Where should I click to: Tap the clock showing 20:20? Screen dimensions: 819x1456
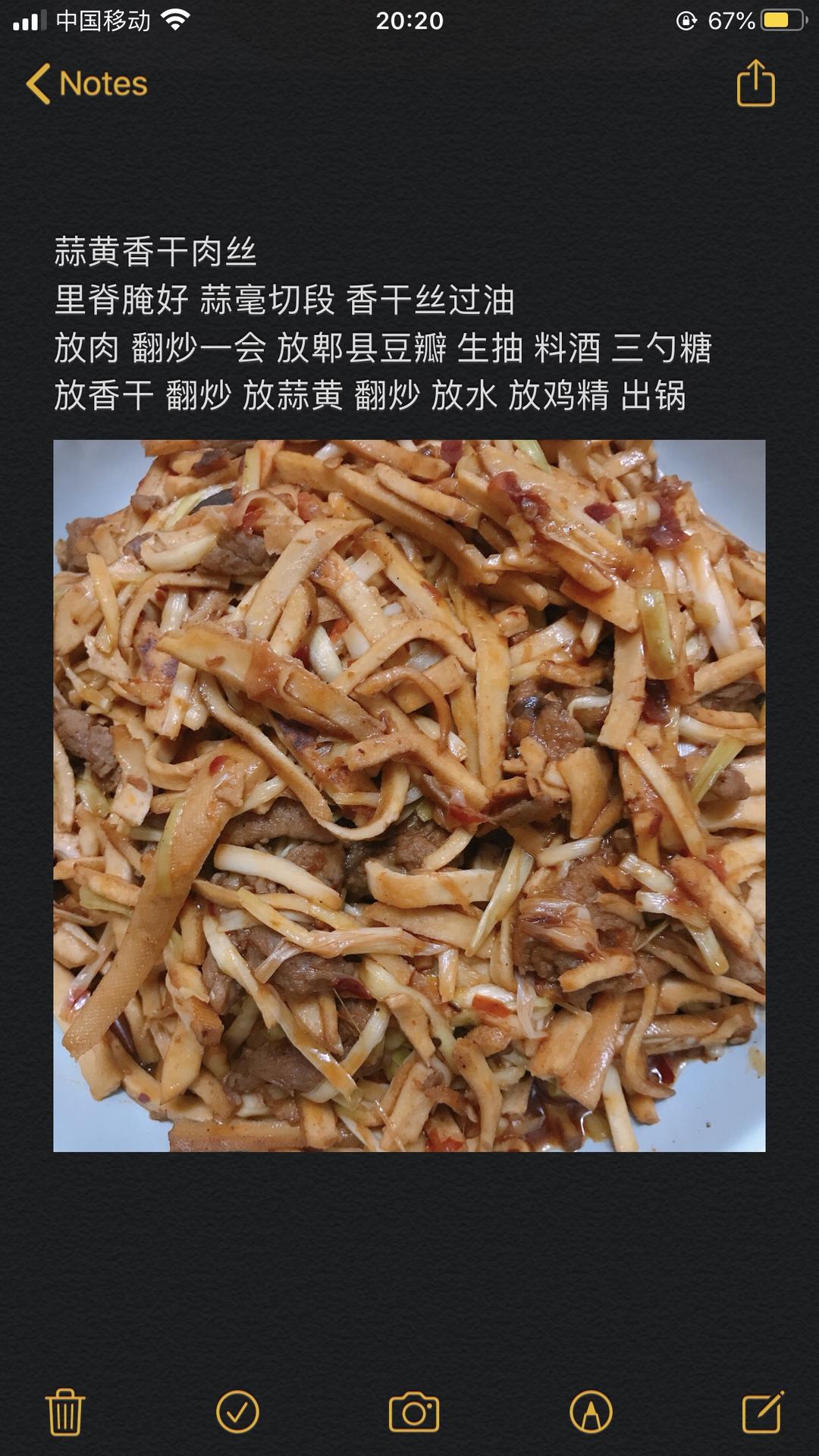409,20
